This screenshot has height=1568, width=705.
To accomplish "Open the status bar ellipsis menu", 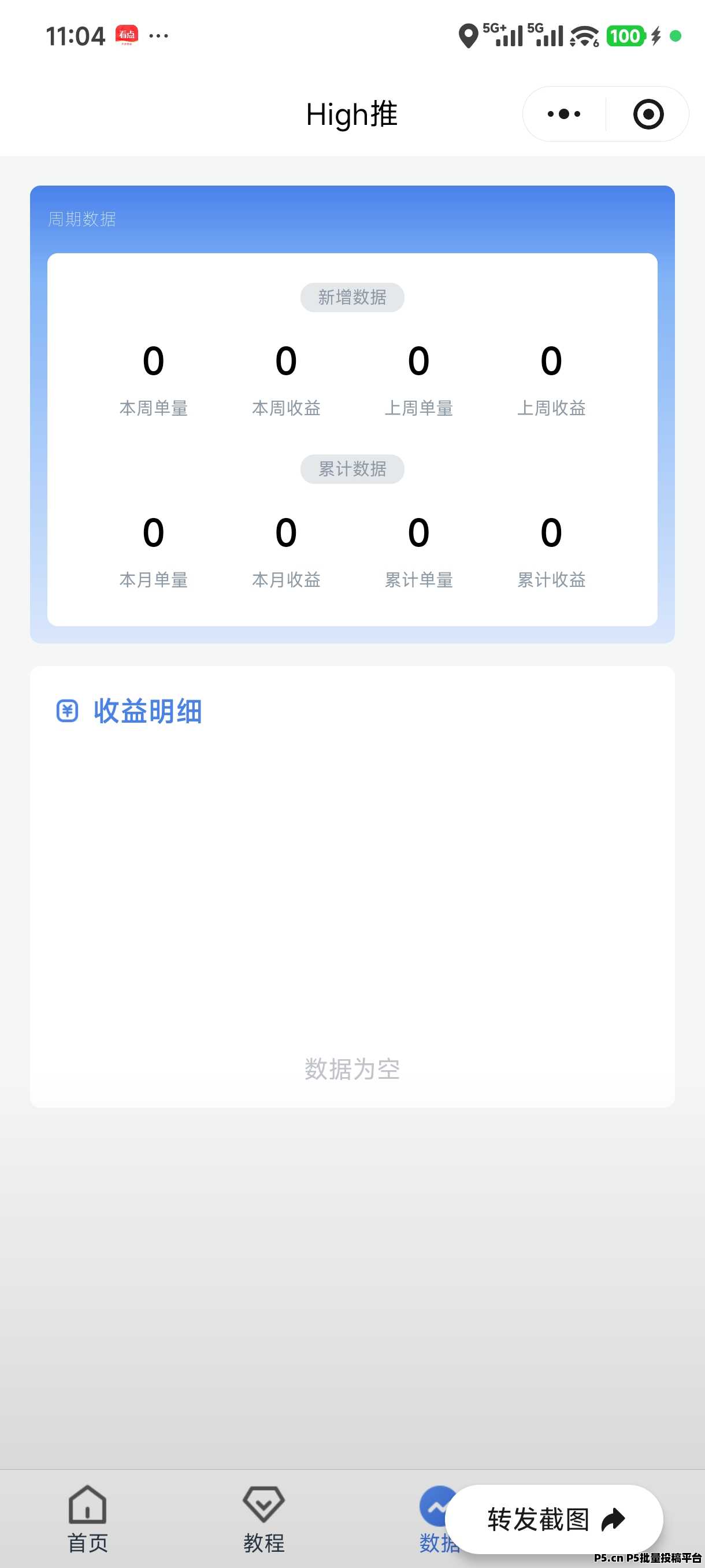I will pos(158,36).
